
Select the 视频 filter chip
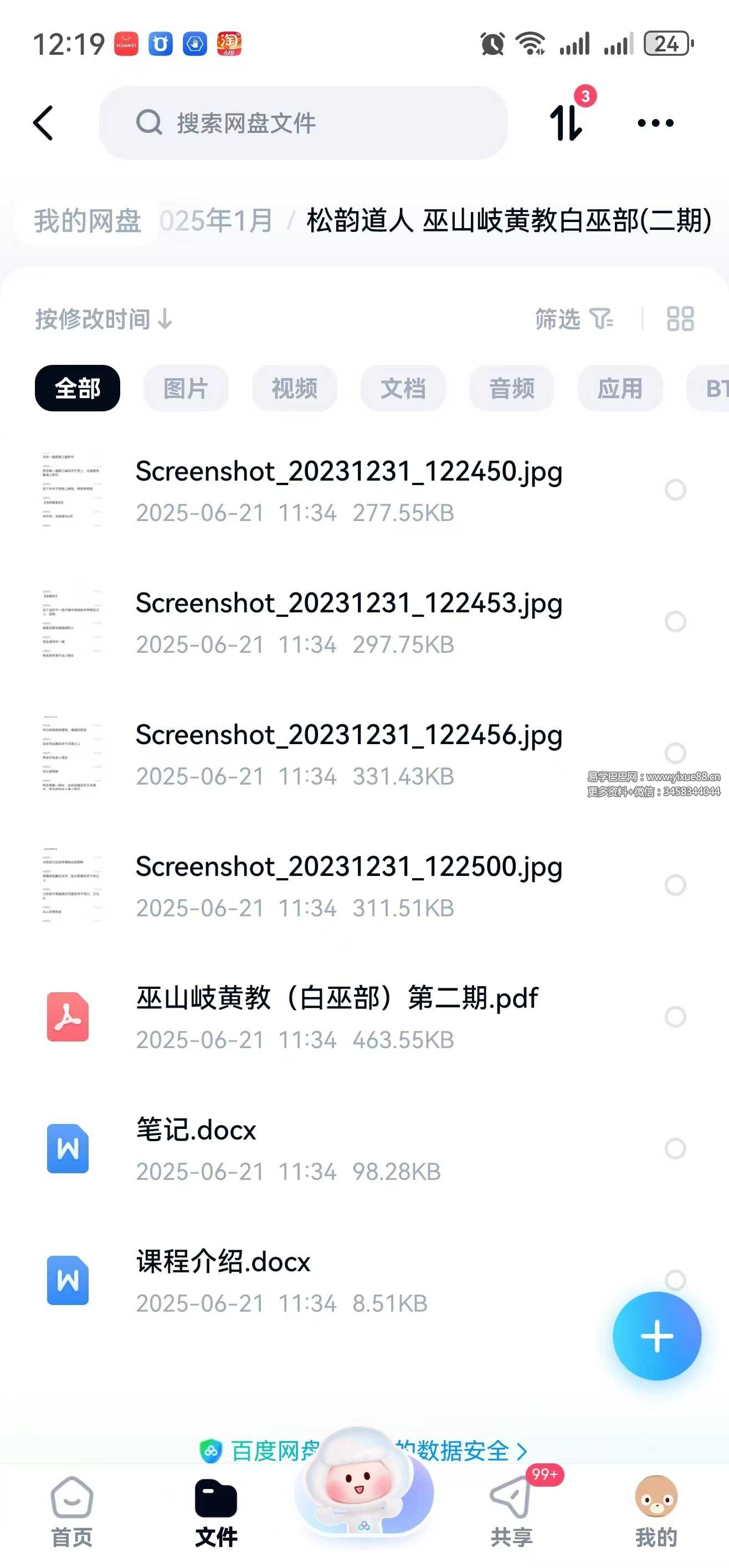[x=294, y=388]
